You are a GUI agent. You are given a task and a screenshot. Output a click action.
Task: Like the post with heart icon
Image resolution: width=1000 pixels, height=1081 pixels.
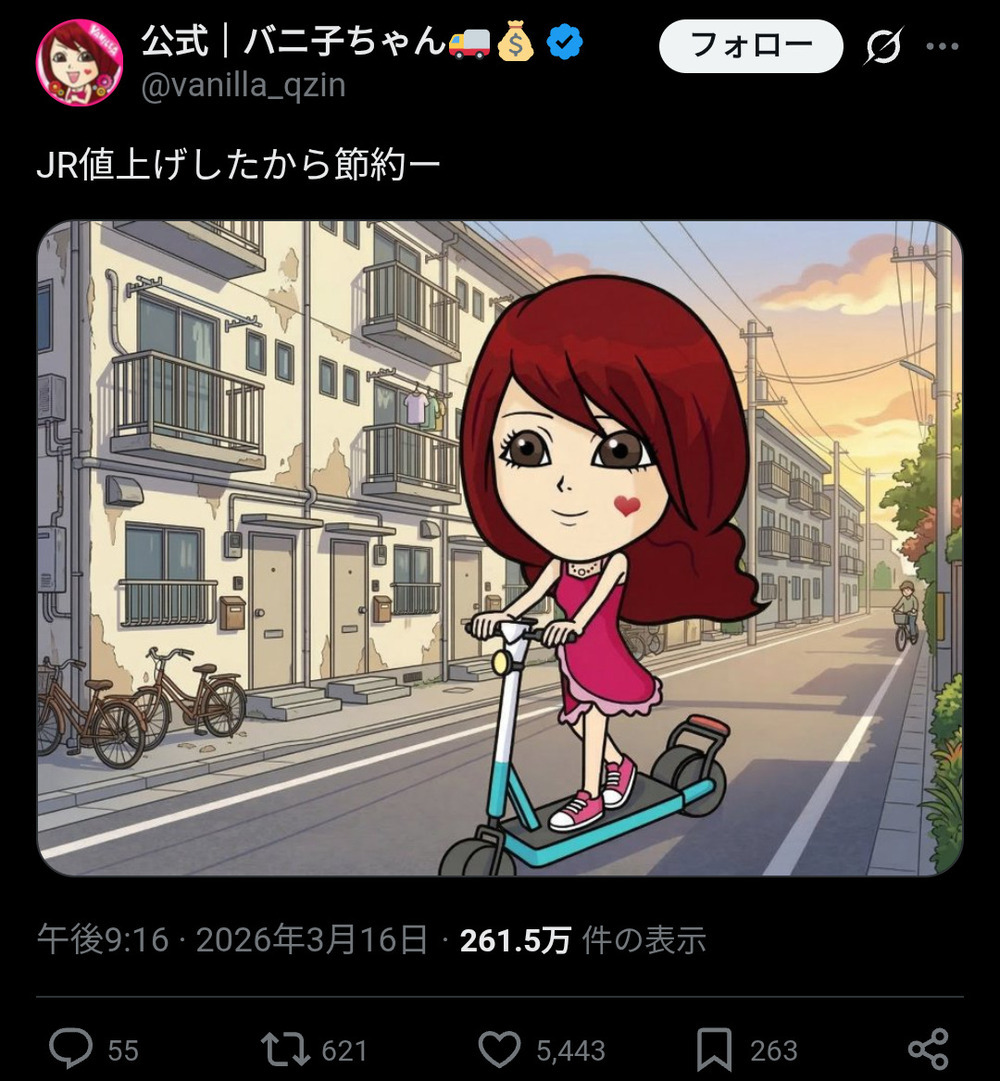pos(499,1049)
